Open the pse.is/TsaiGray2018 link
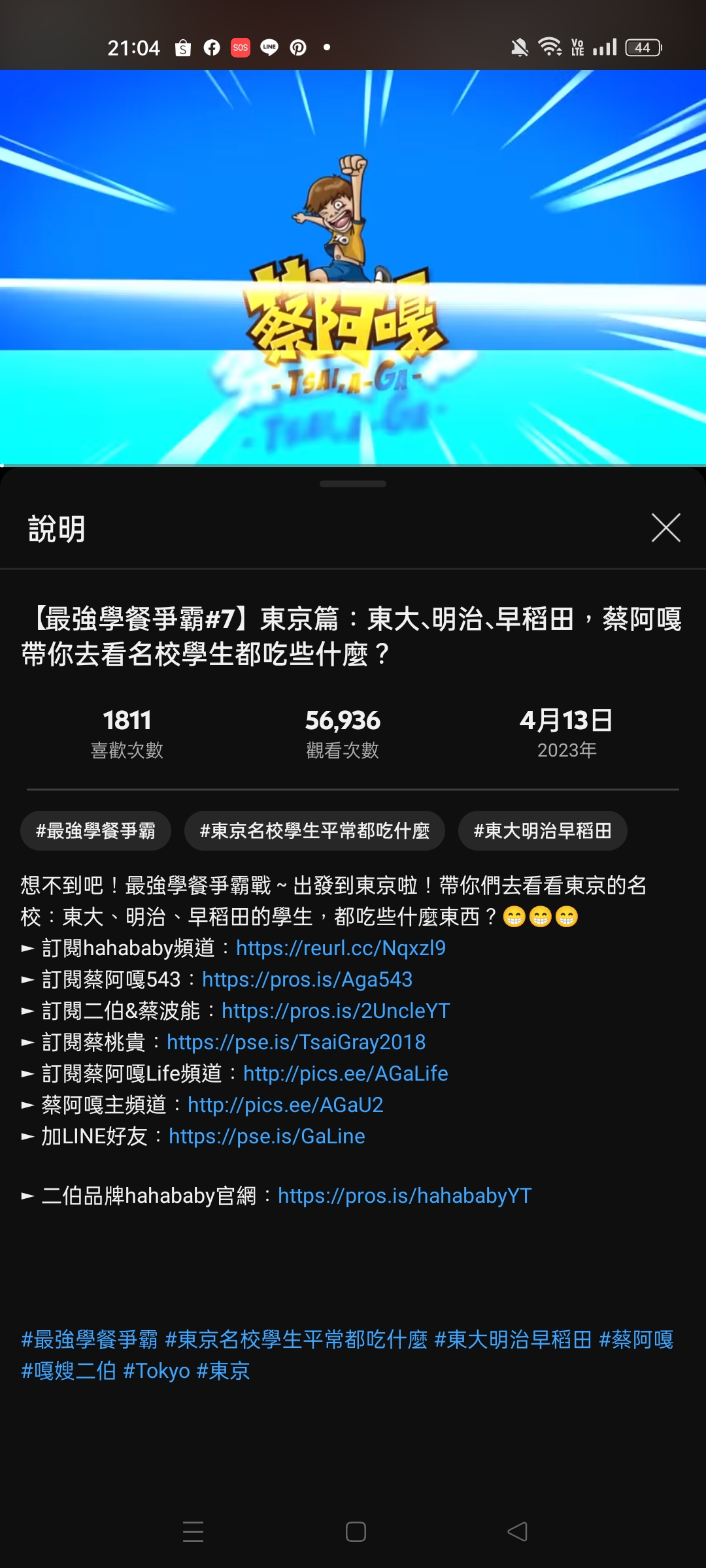The height and width of the screenshot is (1568, 706). click(x=296, y=1042)
